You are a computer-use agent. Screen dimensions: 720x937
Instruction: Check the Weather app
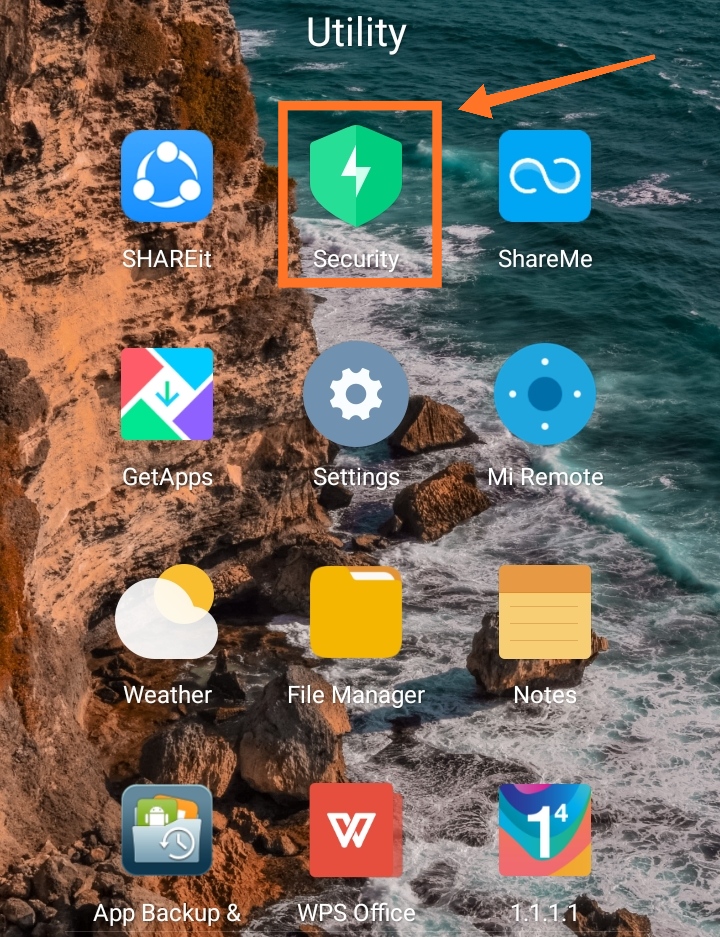click(167, 611)
